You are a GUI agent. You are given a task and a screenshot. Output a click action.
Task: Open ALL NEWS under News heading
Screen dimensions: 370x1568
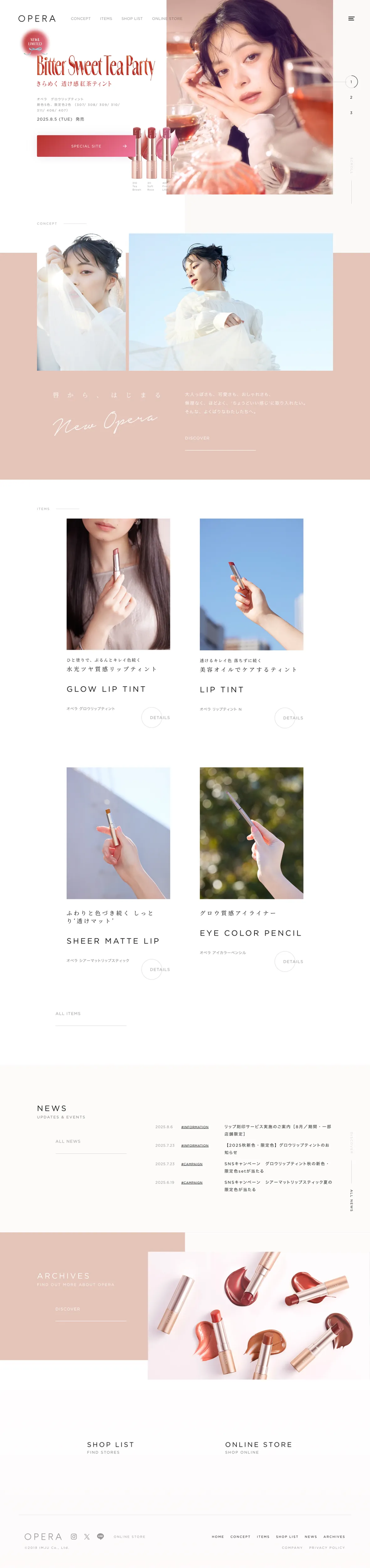(x=68, y=1142)
